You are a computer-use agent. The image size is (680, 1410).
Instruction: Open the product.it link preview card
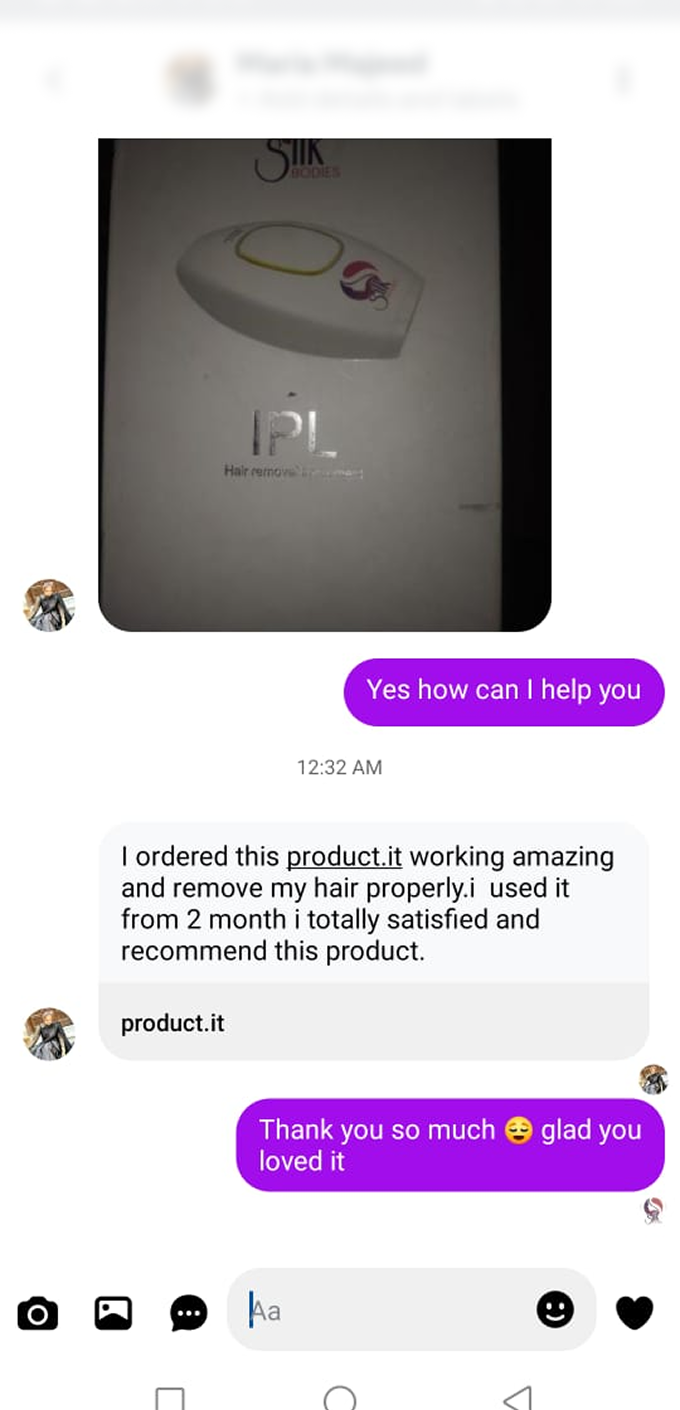pyautogui.click(x=373, y=1023)
